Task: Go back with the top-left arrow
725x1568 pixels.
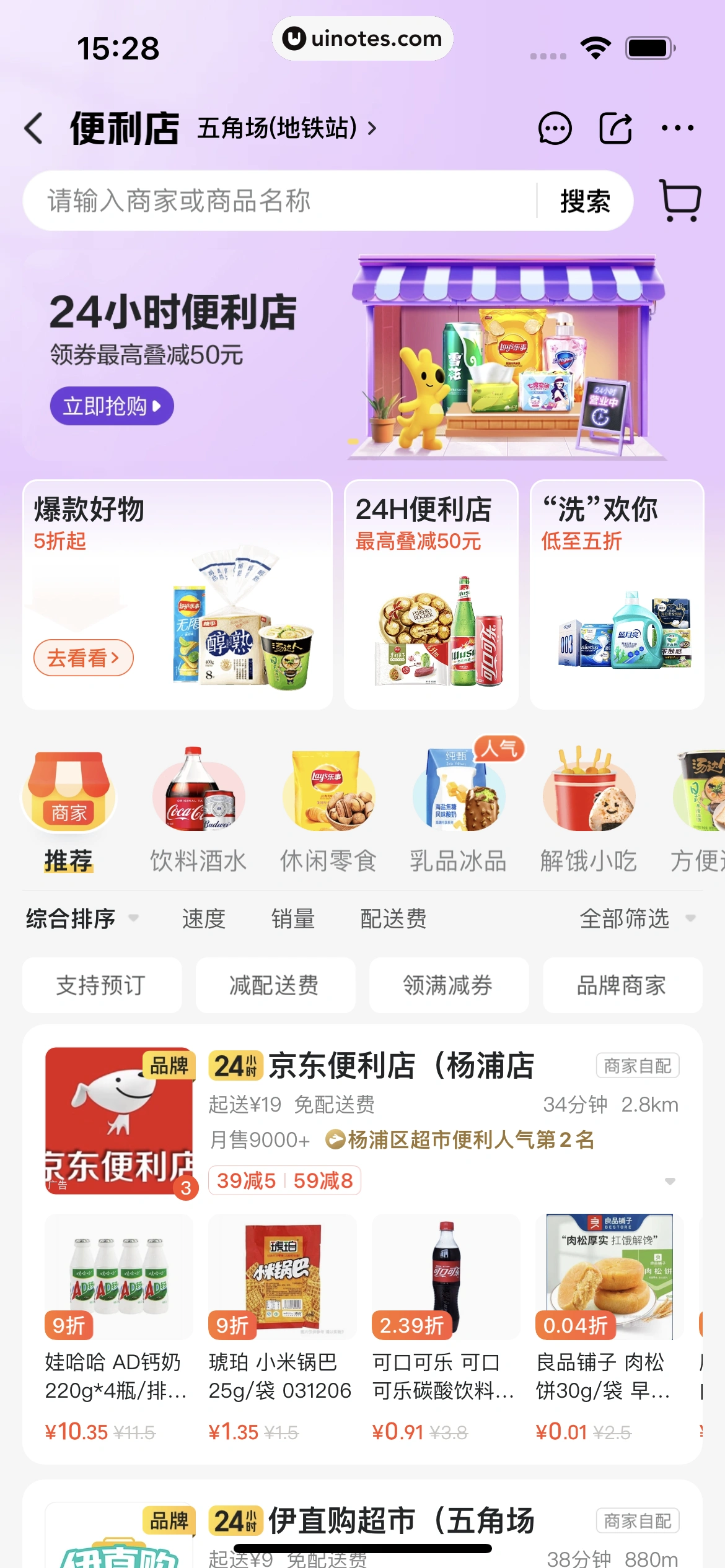Action: coord(34,129)
